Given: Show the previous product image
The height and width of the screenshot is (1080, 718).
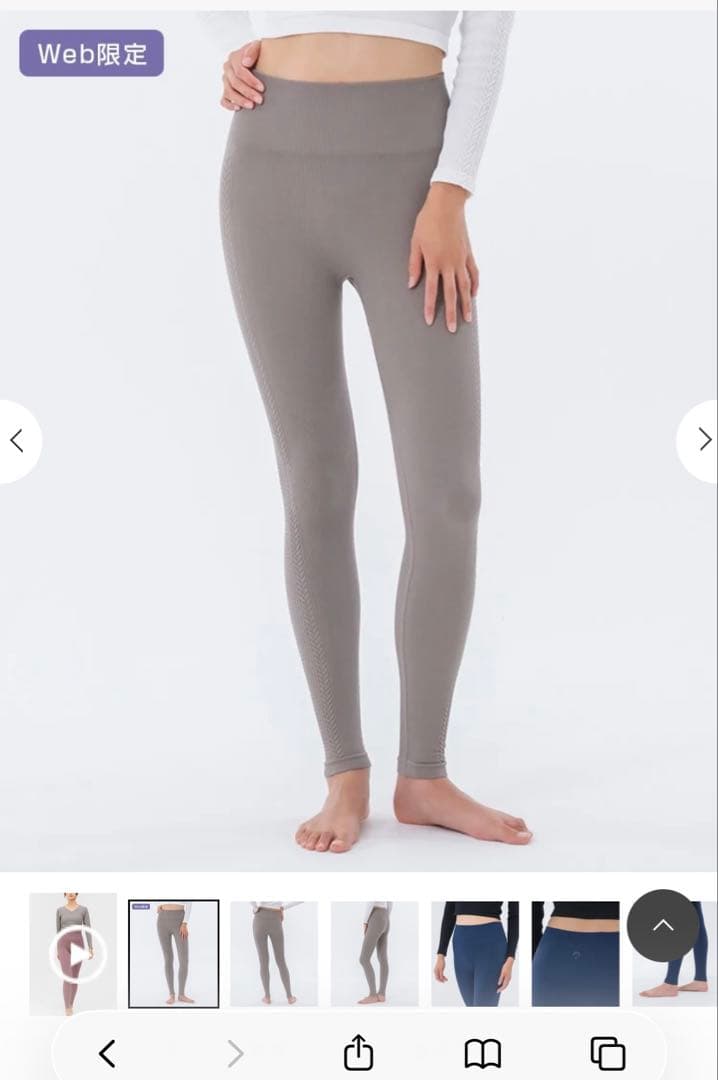Looking at the screenshot, I should [17, 441].
